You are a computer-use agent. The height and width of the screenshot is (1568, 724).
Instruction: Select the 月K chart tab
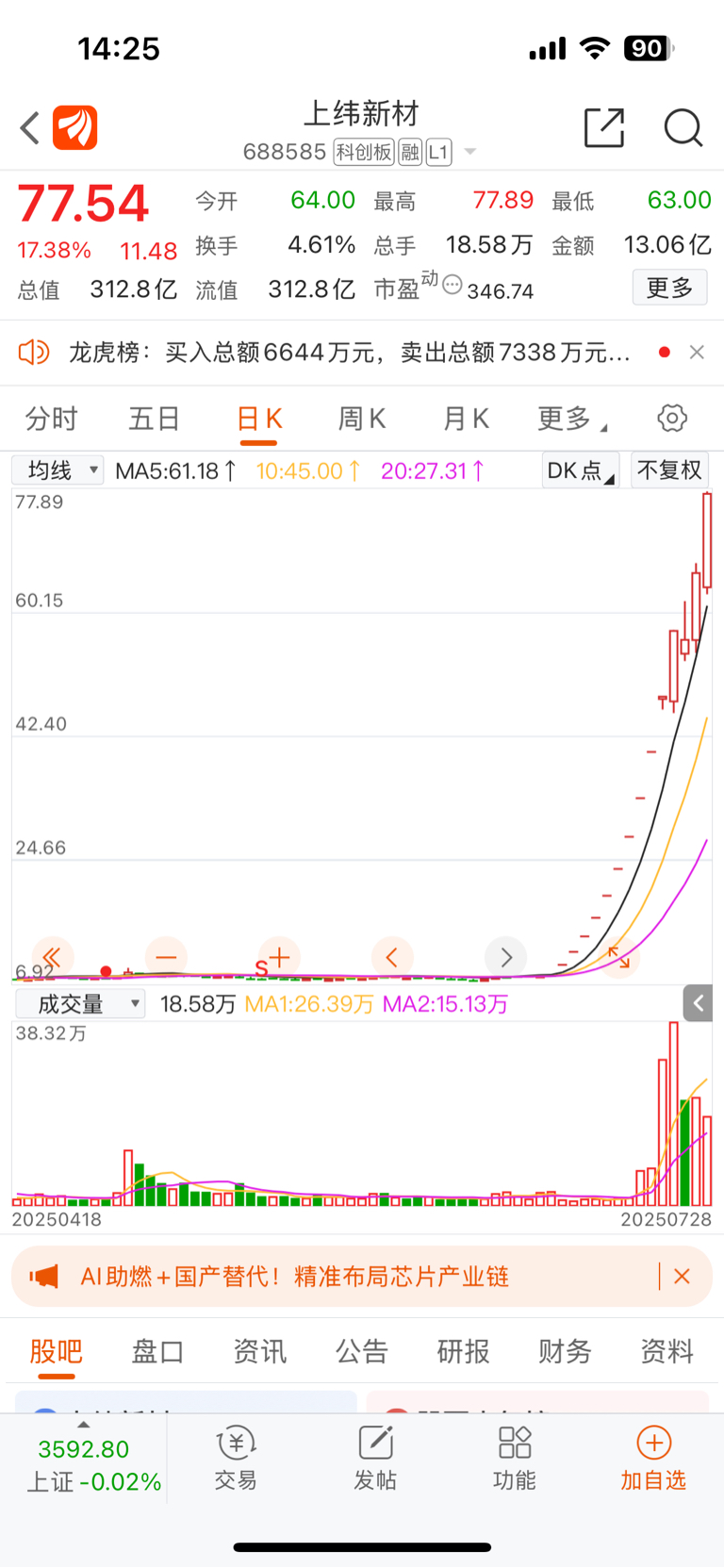pos(466,419)
